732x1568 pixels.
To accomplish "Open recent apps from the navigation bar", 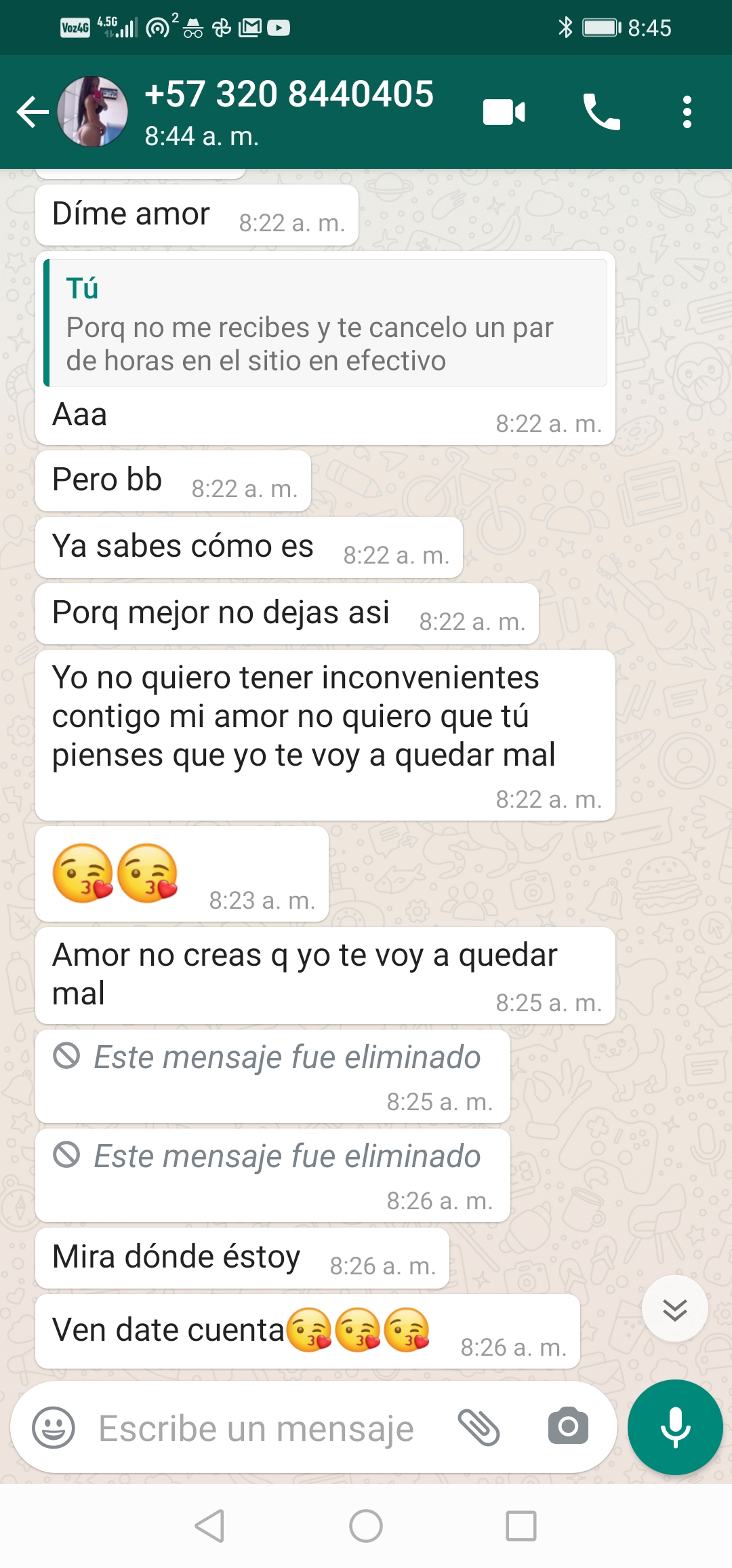I will (521, 1526).
